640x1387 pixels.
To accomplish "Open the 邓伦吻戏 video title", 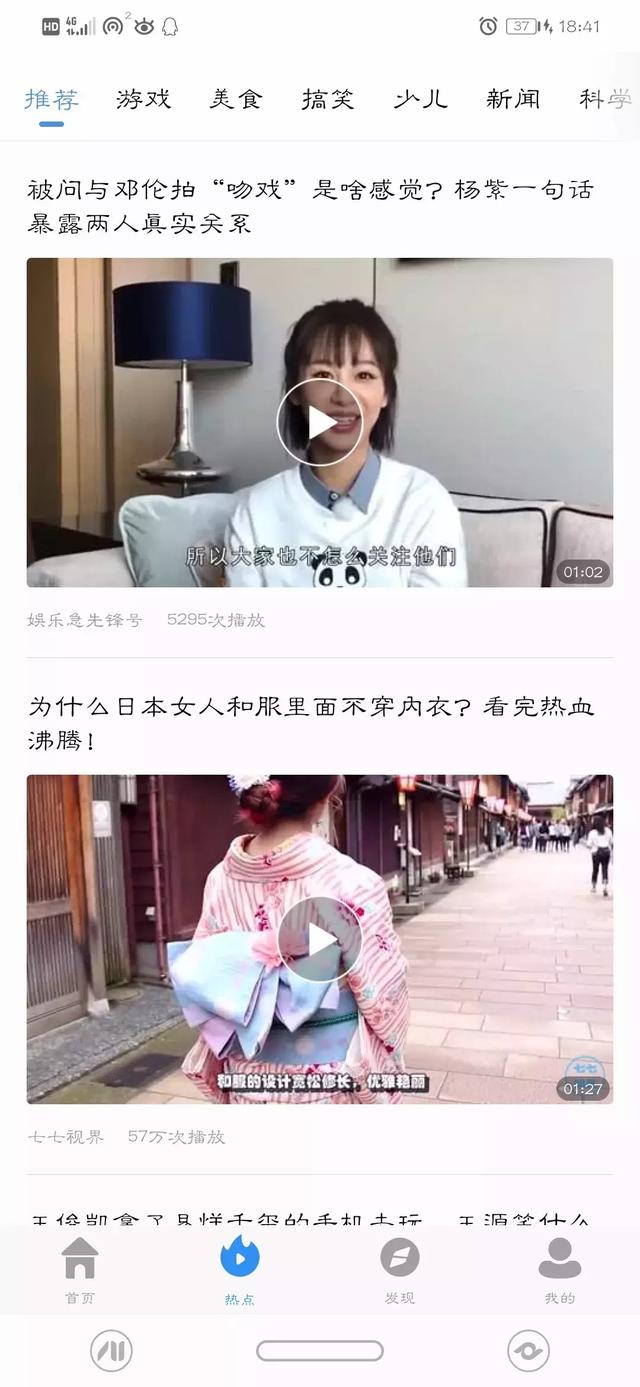I will [310, 206].
